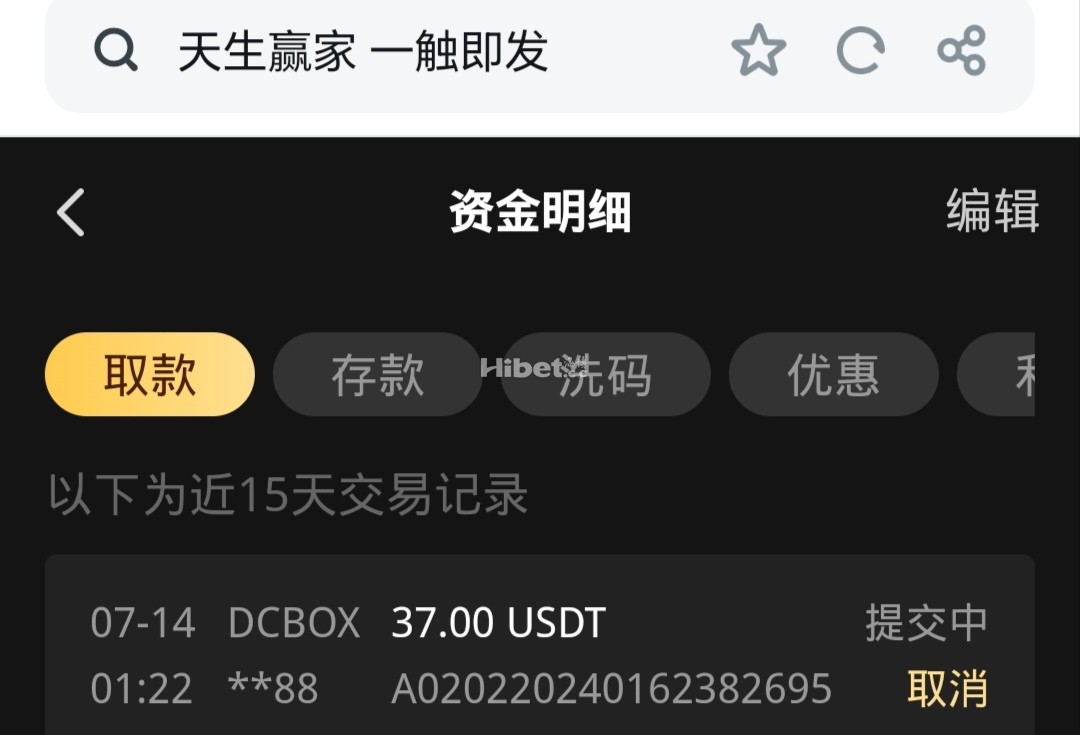Select the 取款 tab
Image resolution: width=1080 pixels, height=735 pixels.
point(150,375)
